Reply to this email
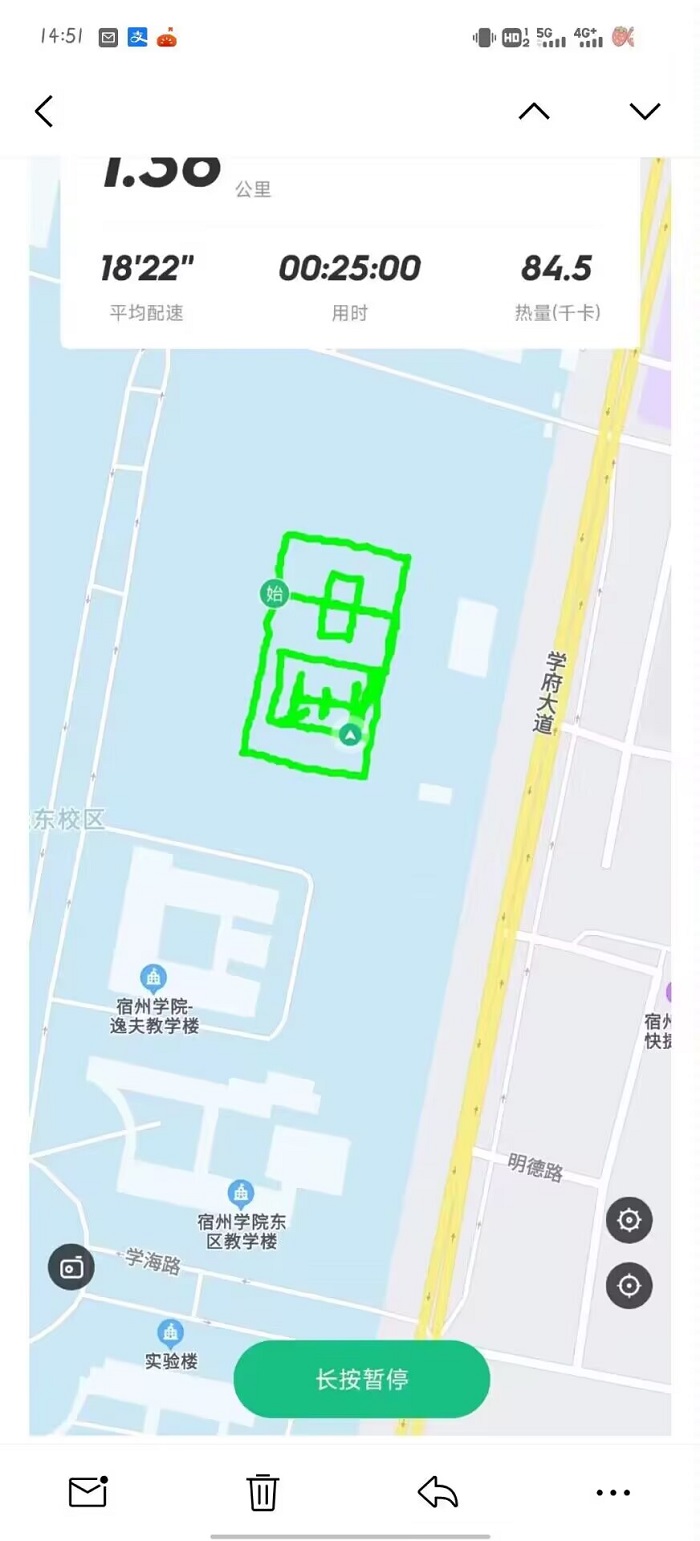This screenshot has width=700, height=1541. [437, 1492]
